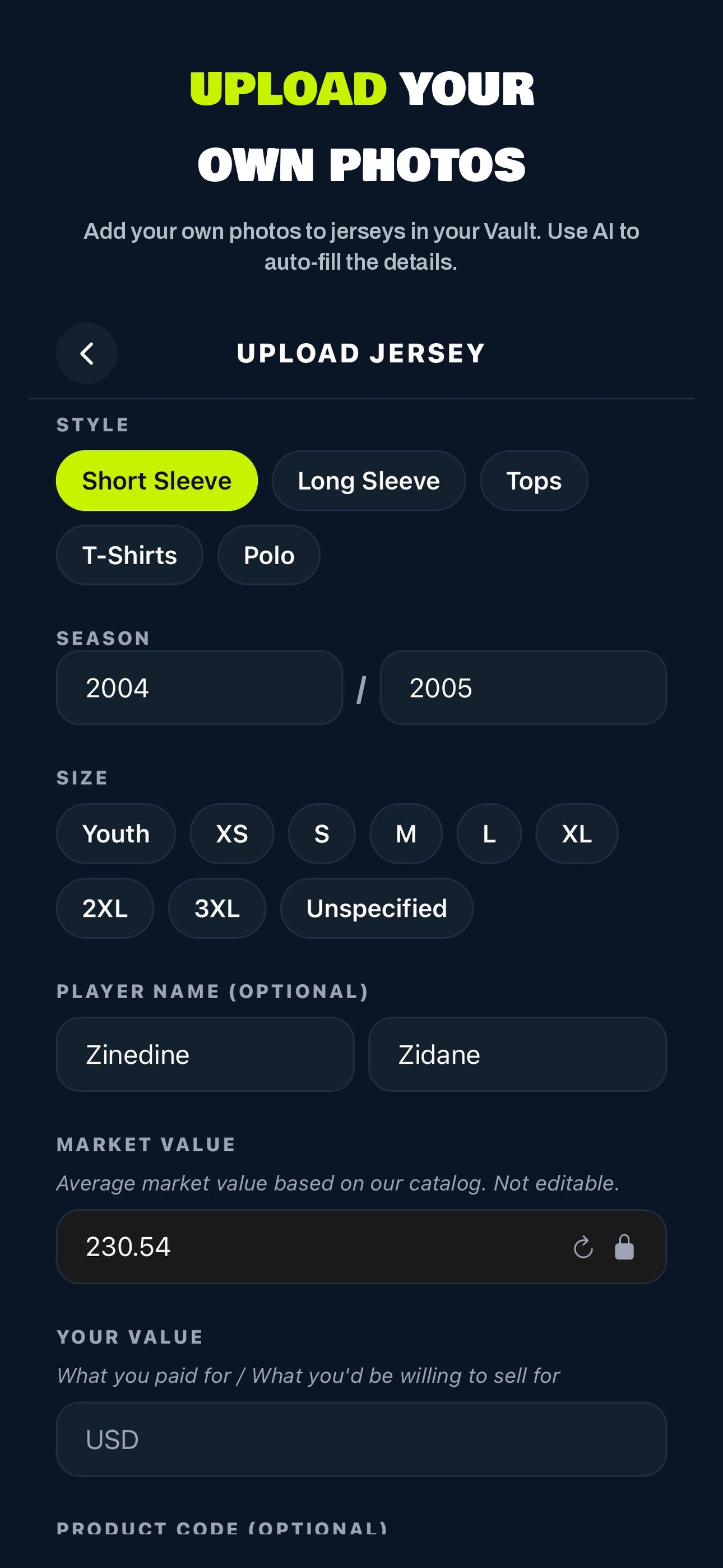Screen dimensions: 723x1568
Task: Edit the last name field Zidane
Action: click(517, 1054)
